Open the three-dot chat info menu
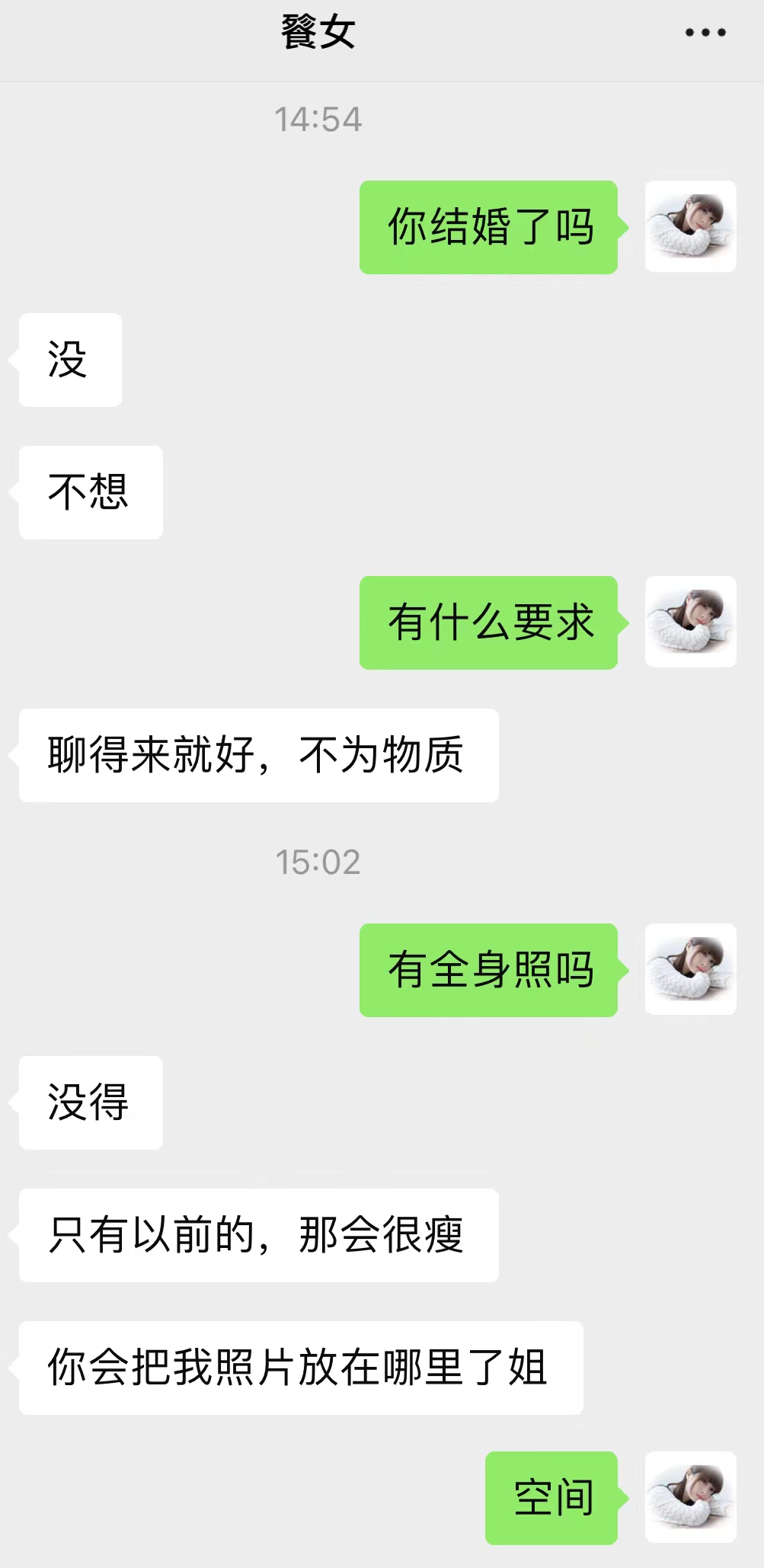This screenshot has width=764, height=1568. click(x=705, y=33)
